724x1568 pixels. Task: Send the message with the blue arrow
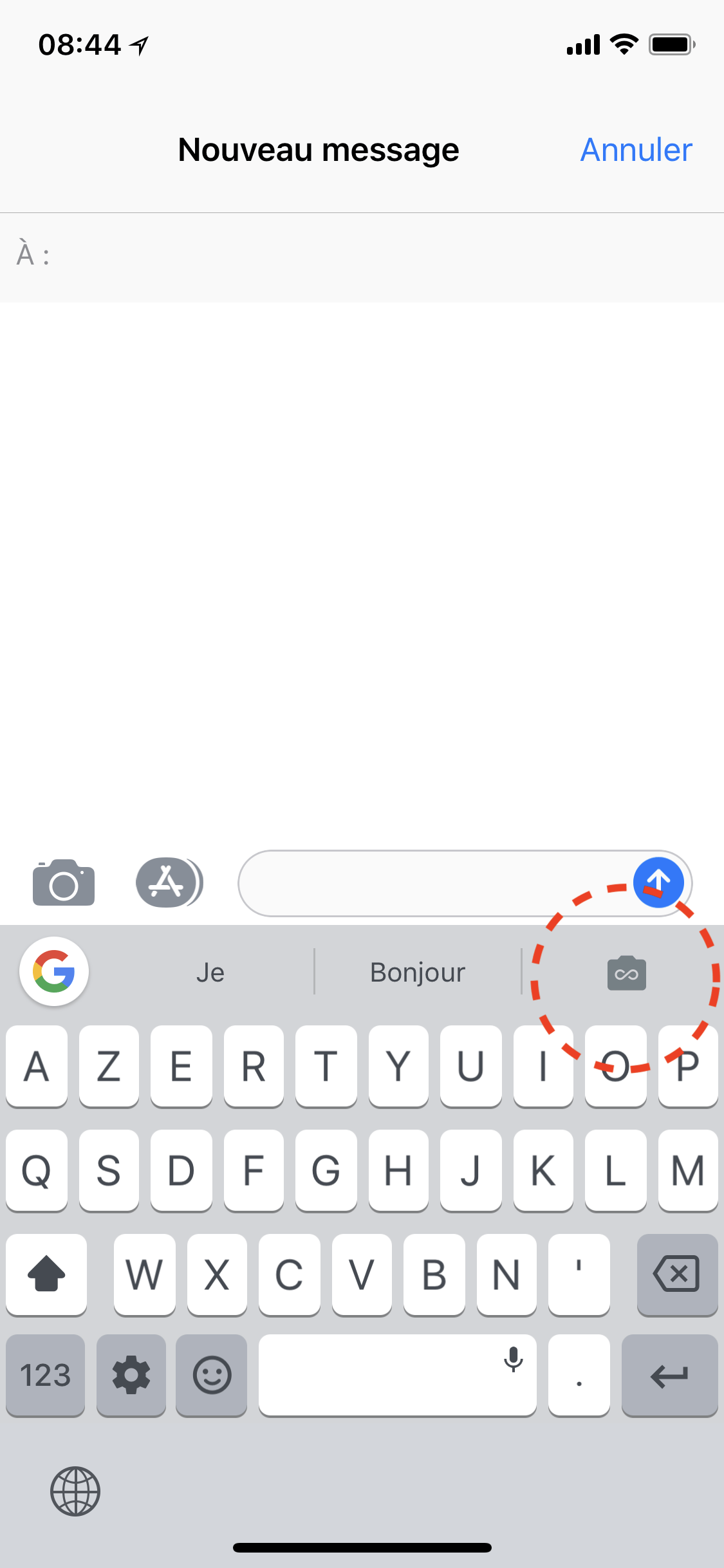658,882
